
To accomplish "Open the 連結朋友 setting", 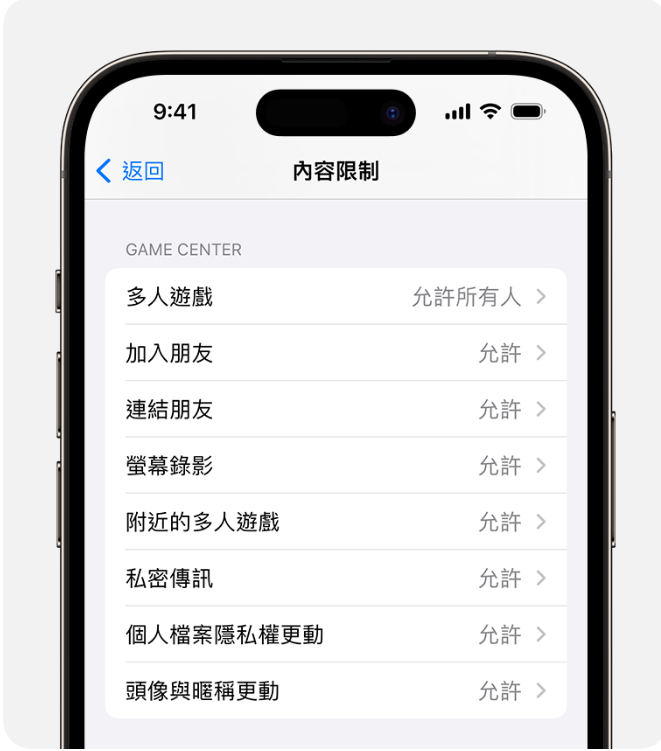I will [x=335, y=409].
